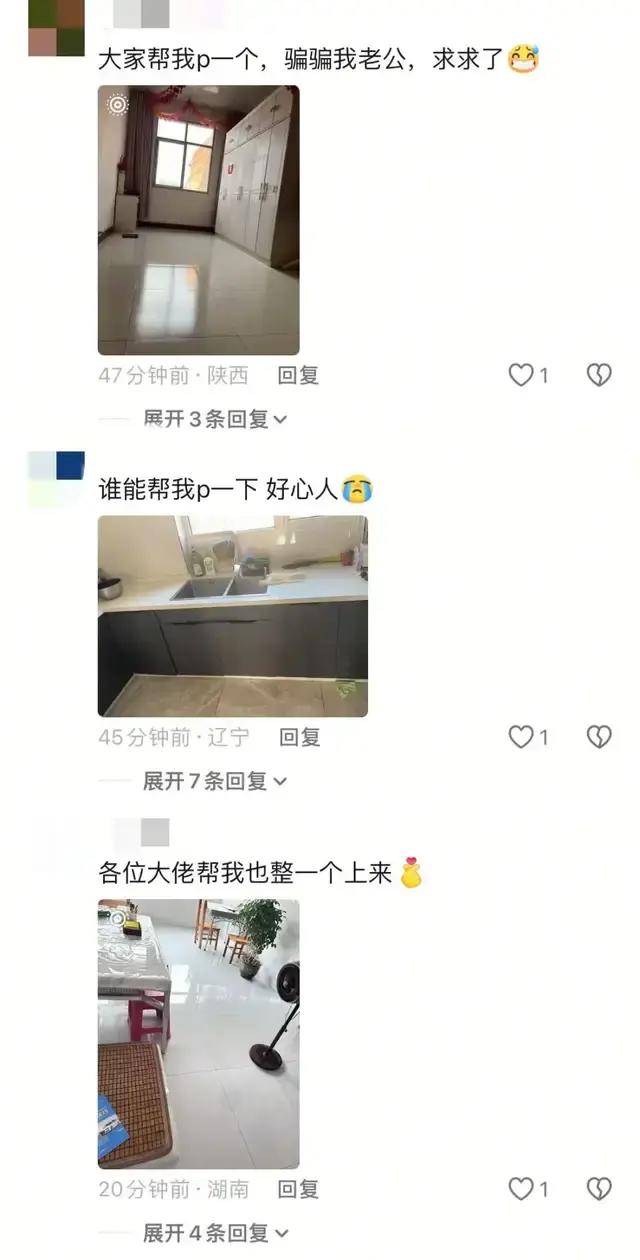Reply to the comment from 陕西

(x=298, y=376)
